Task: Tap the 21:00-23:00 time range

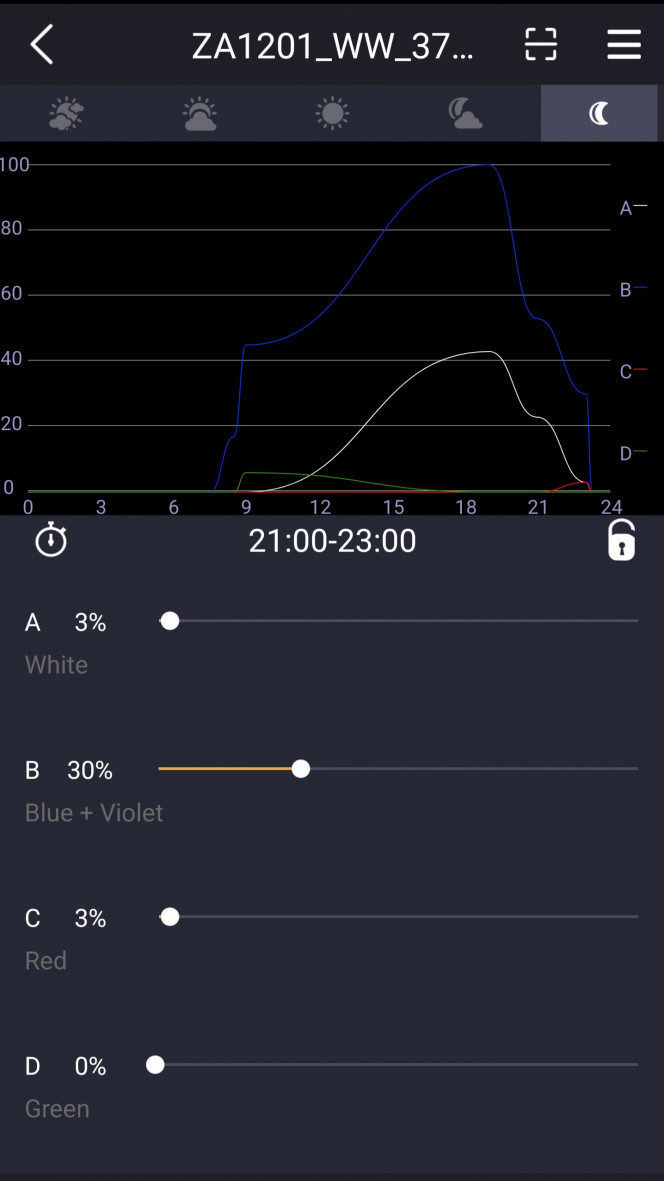Action: [x=332, y=541]
